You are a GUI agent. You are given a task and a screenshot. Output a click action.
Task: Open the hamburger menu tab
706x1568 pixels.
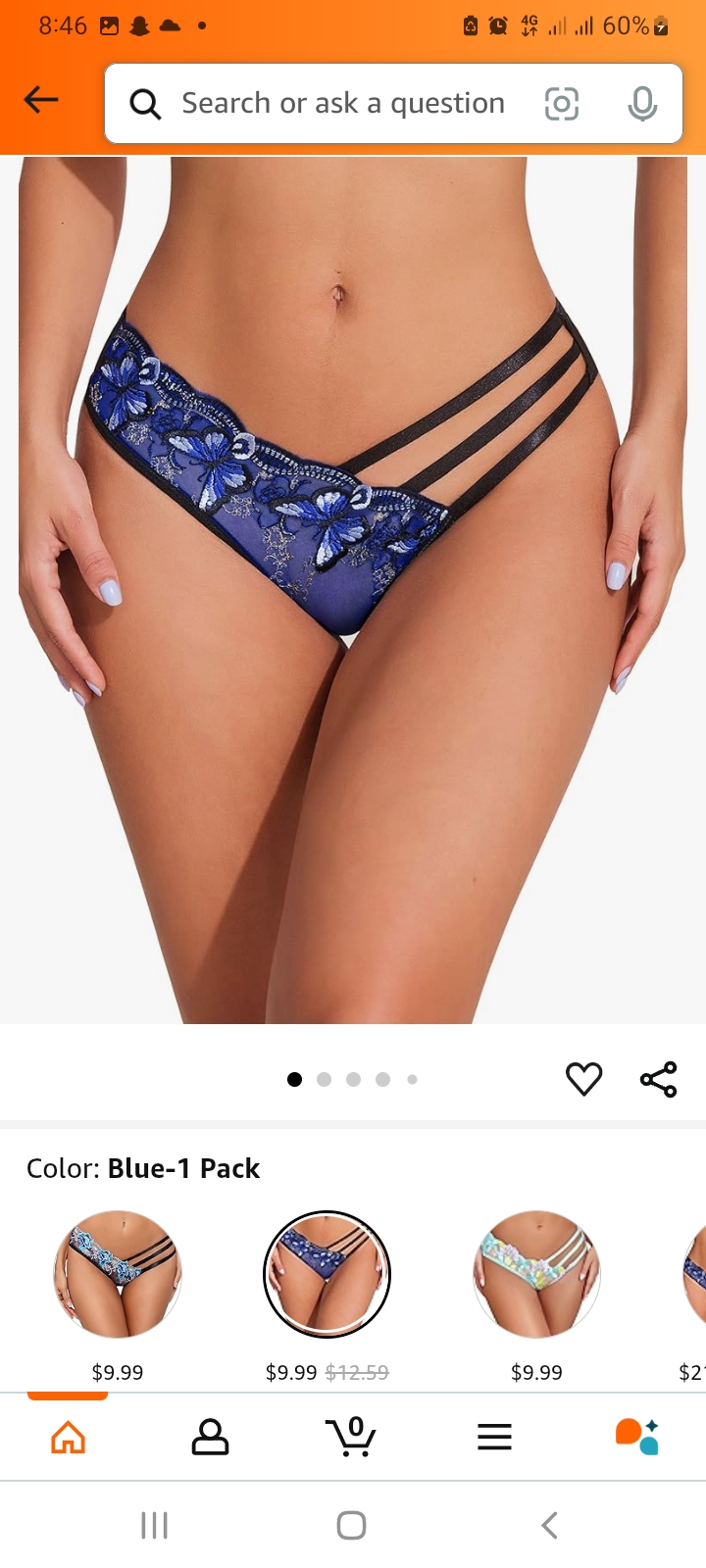click(494, 1438)
